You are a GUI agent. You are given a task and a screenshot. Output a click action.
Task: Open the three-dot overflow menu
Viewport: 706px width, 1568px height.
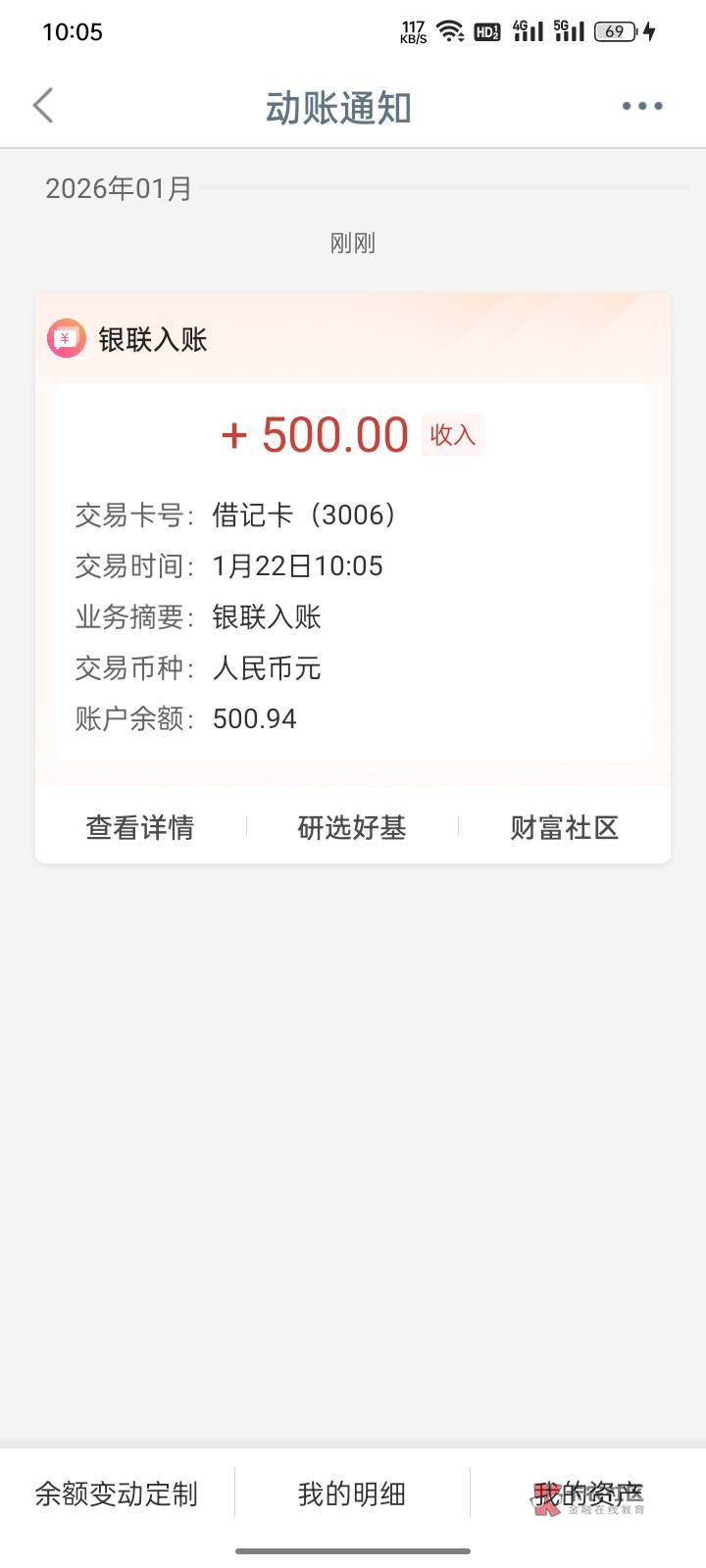pos(642,106)
